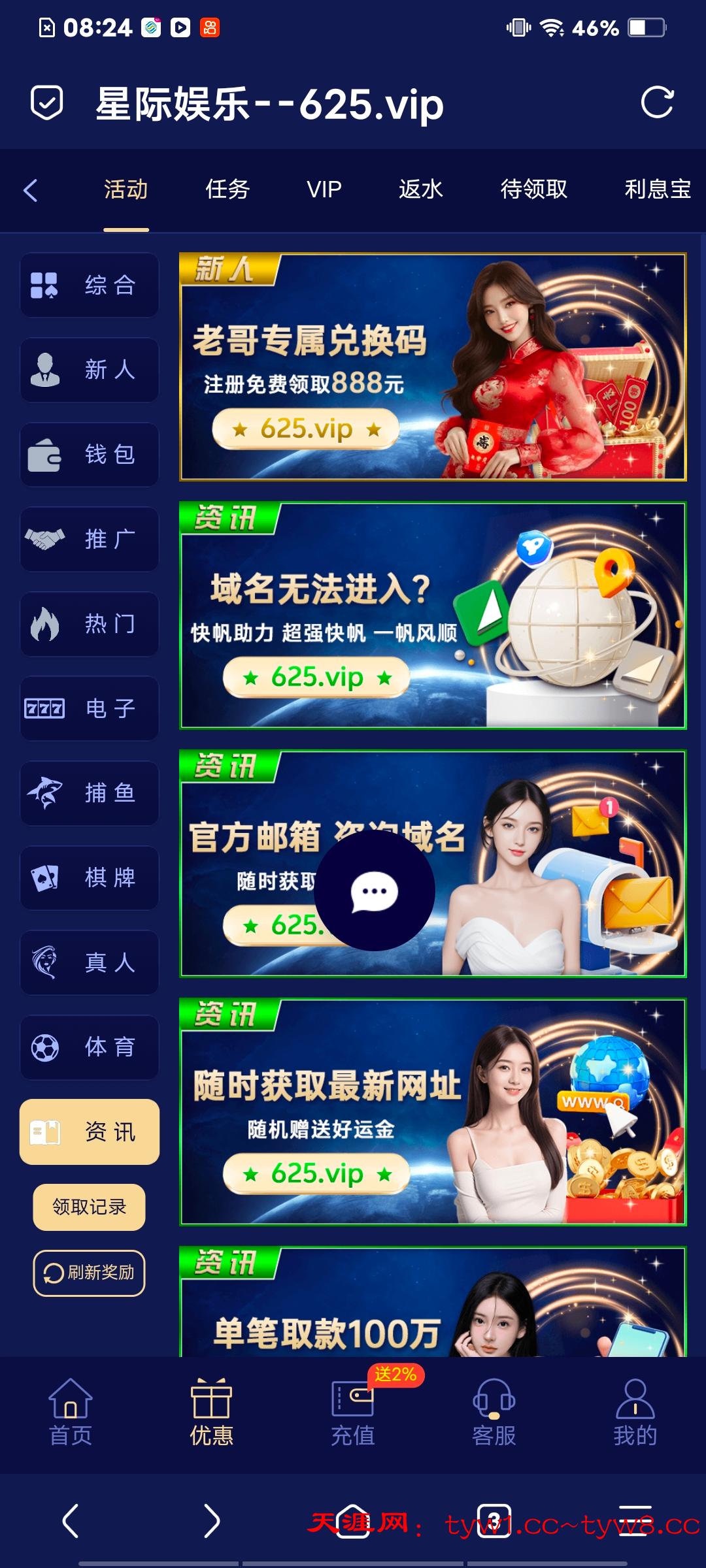Go back using the top-left arrow
The height and width of the screenshot is (1568, 706).
point(31,190)
